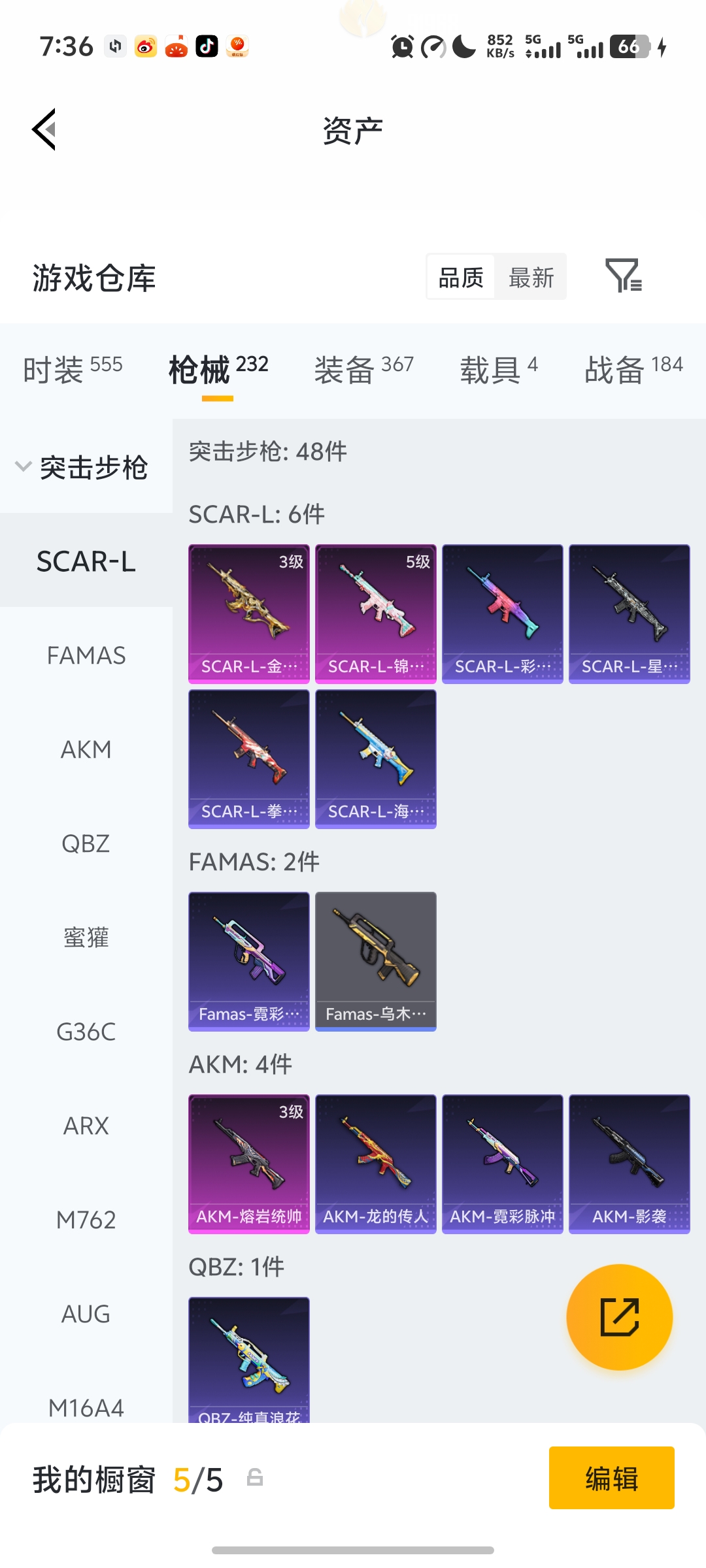Tap the orange floating share button
This screenshot has height=1568, width=706.
point(619,1316)
